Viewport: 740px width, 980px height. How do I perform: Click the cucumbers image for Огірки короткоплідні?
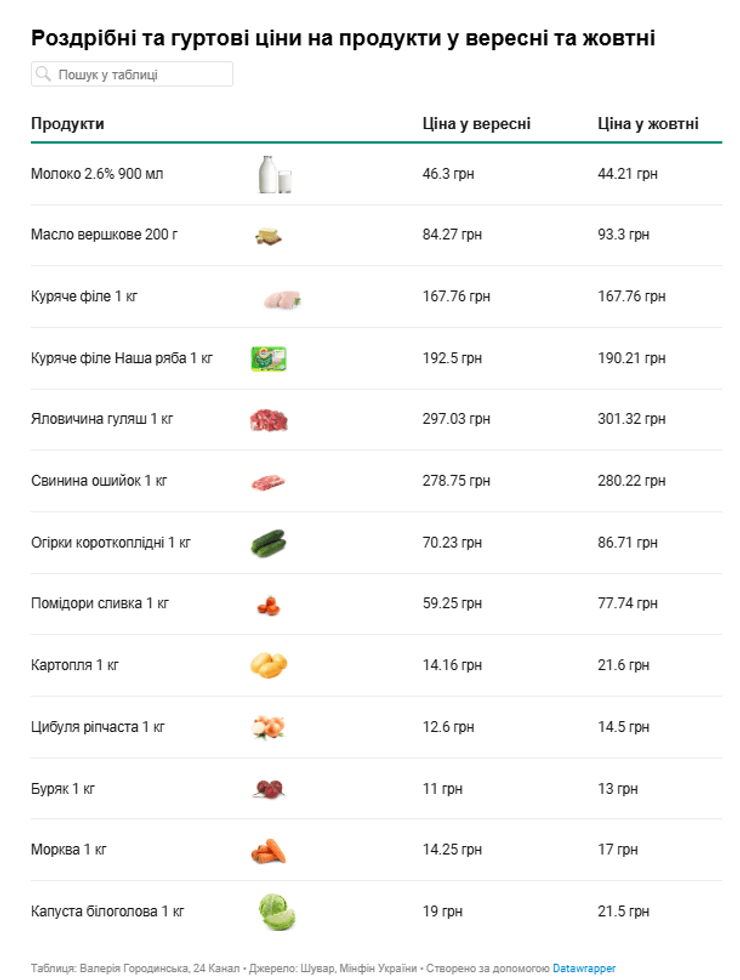click(268, 542)
